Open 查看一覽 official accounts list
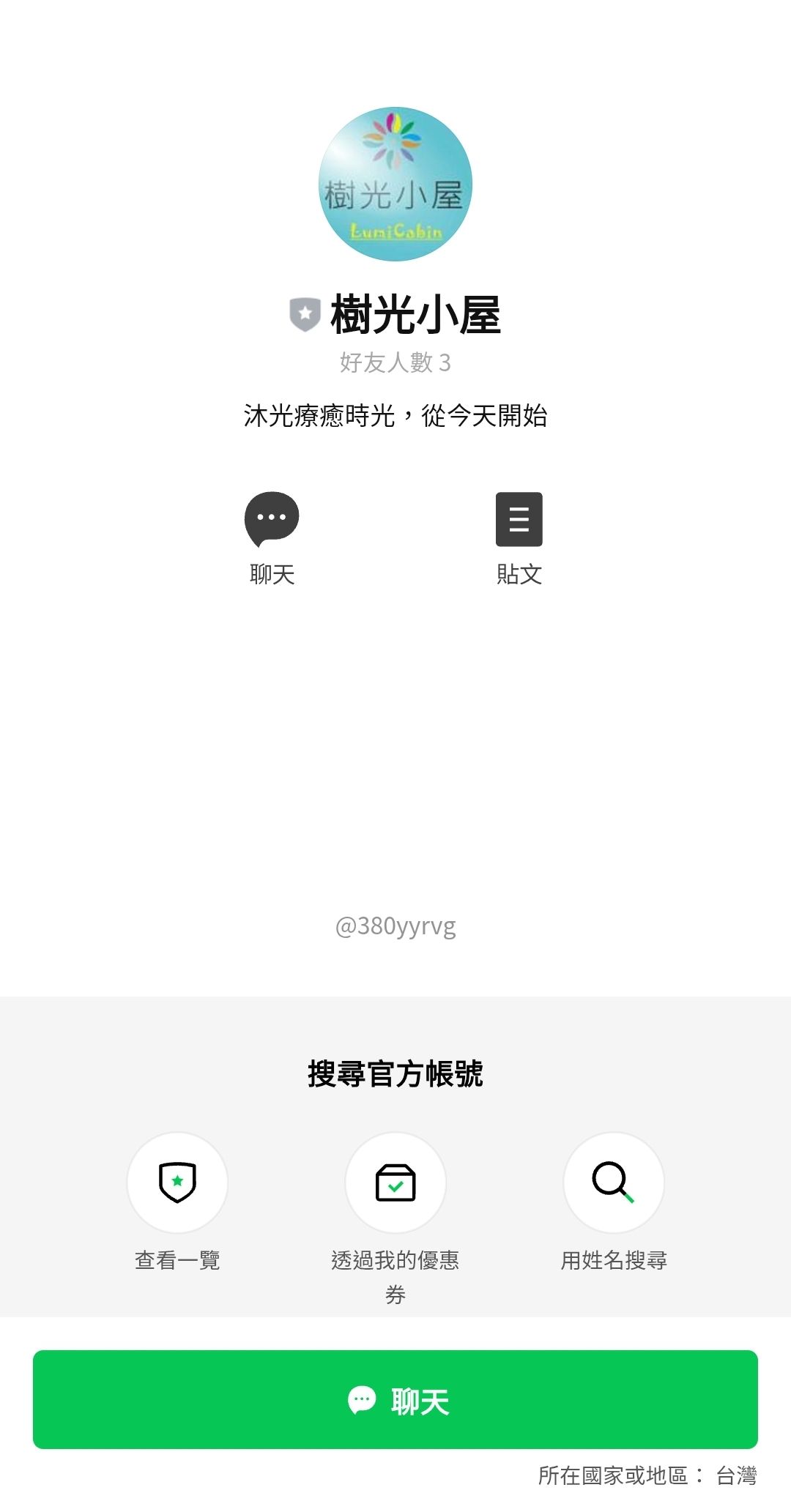The height and width of the screenshot is (1512, 791). pyautogui.click(x=177, y=1182)
